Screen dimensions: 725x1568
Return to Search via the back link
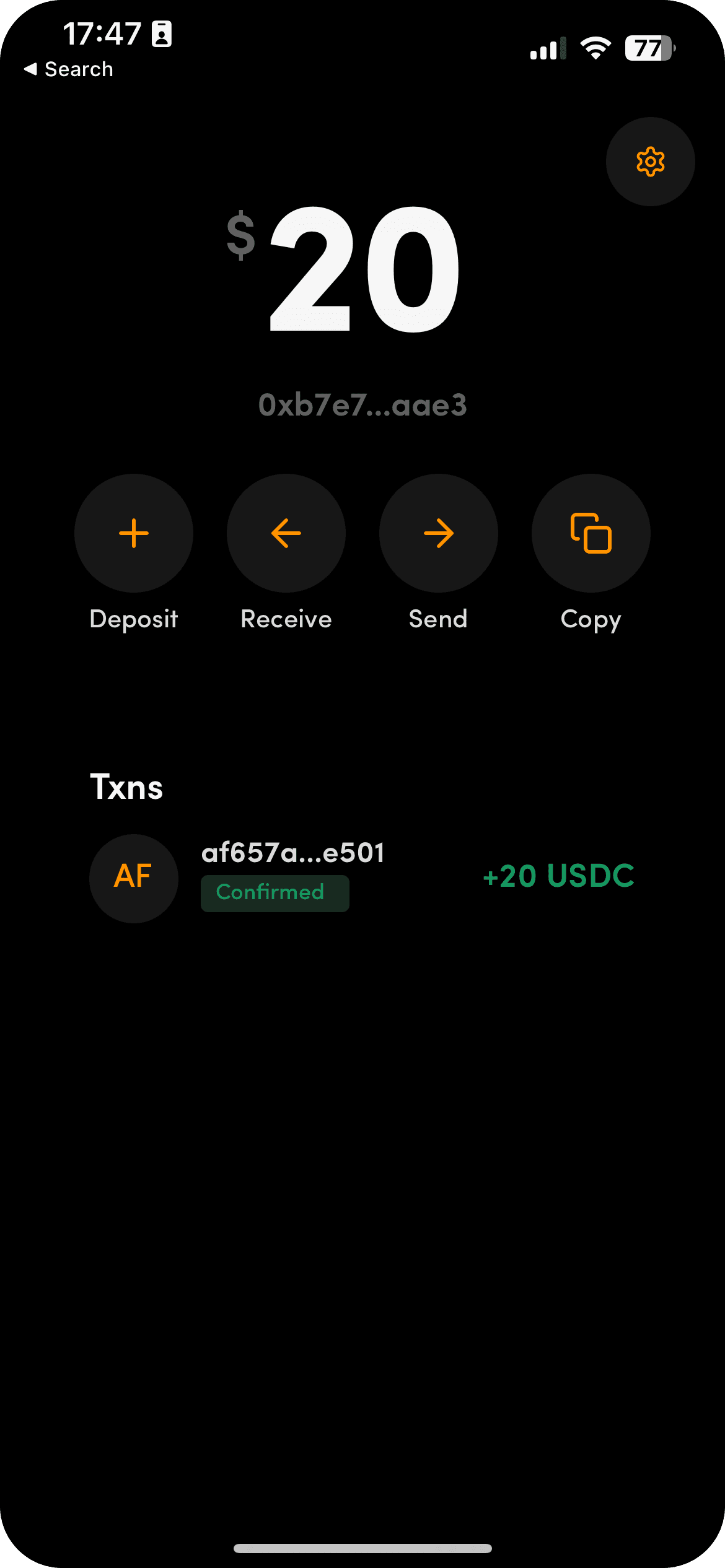(x=69, y=69)
